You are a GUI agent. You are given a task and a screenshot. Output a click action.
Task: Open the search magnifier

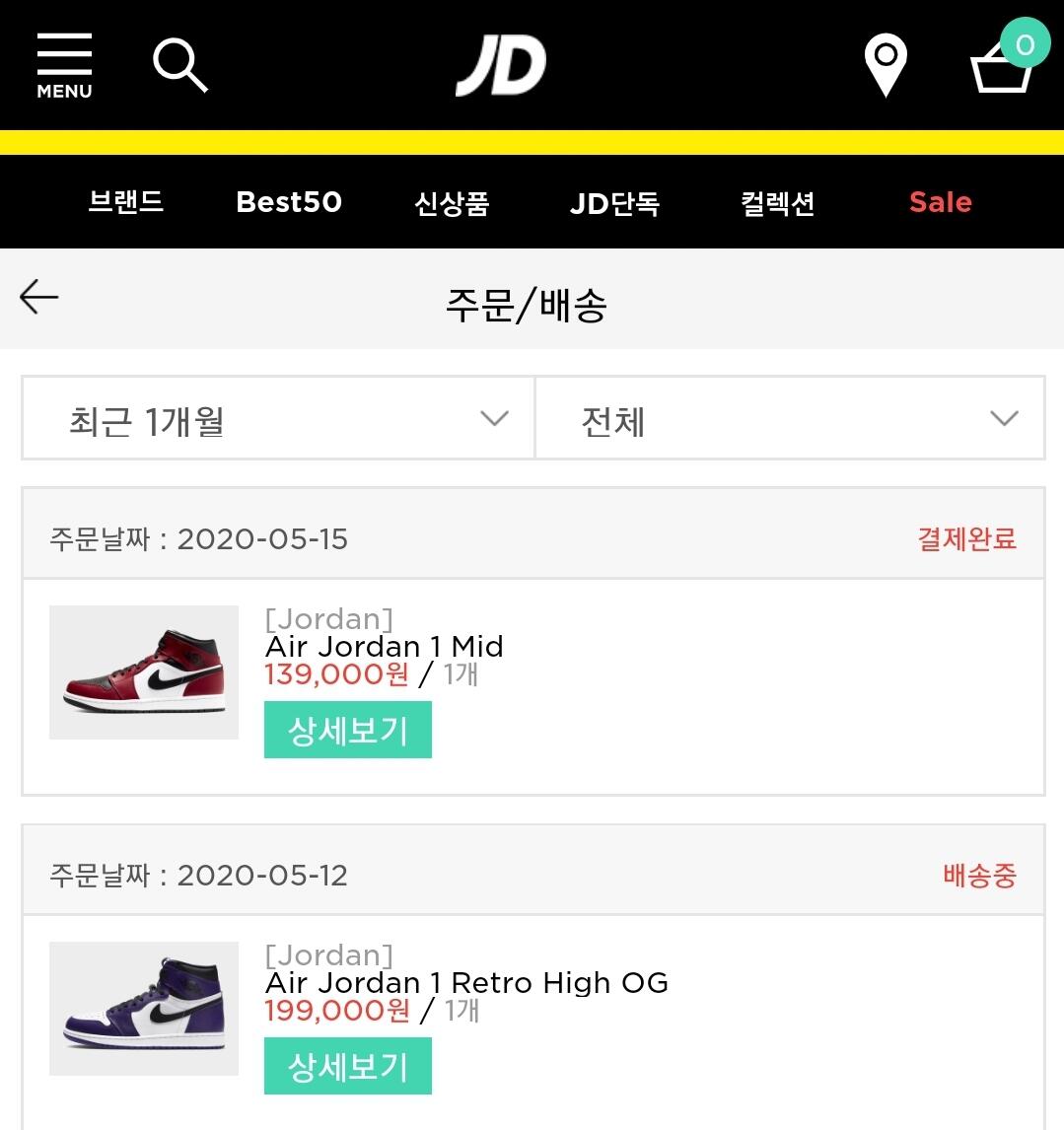tap(180, 65)
